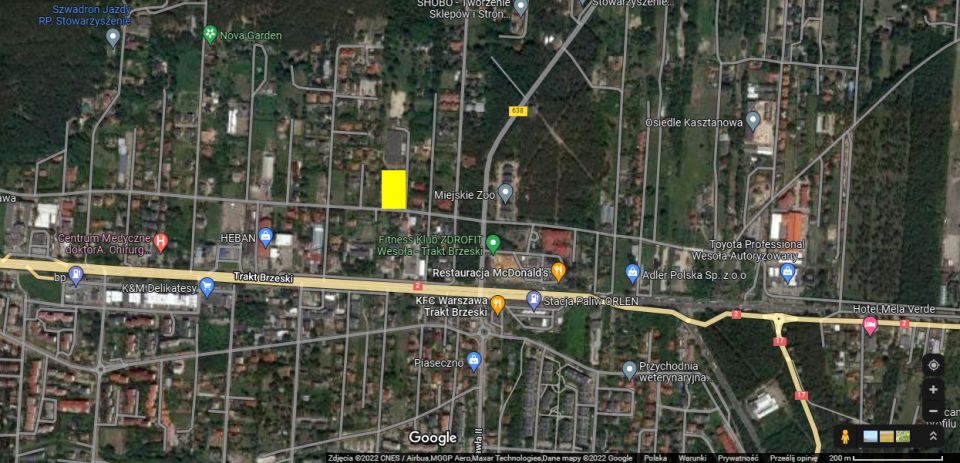Open Fitness Klub ZDROFIT marker
Viewport: 960px width, 463px height.
click(x=492, y=243)
